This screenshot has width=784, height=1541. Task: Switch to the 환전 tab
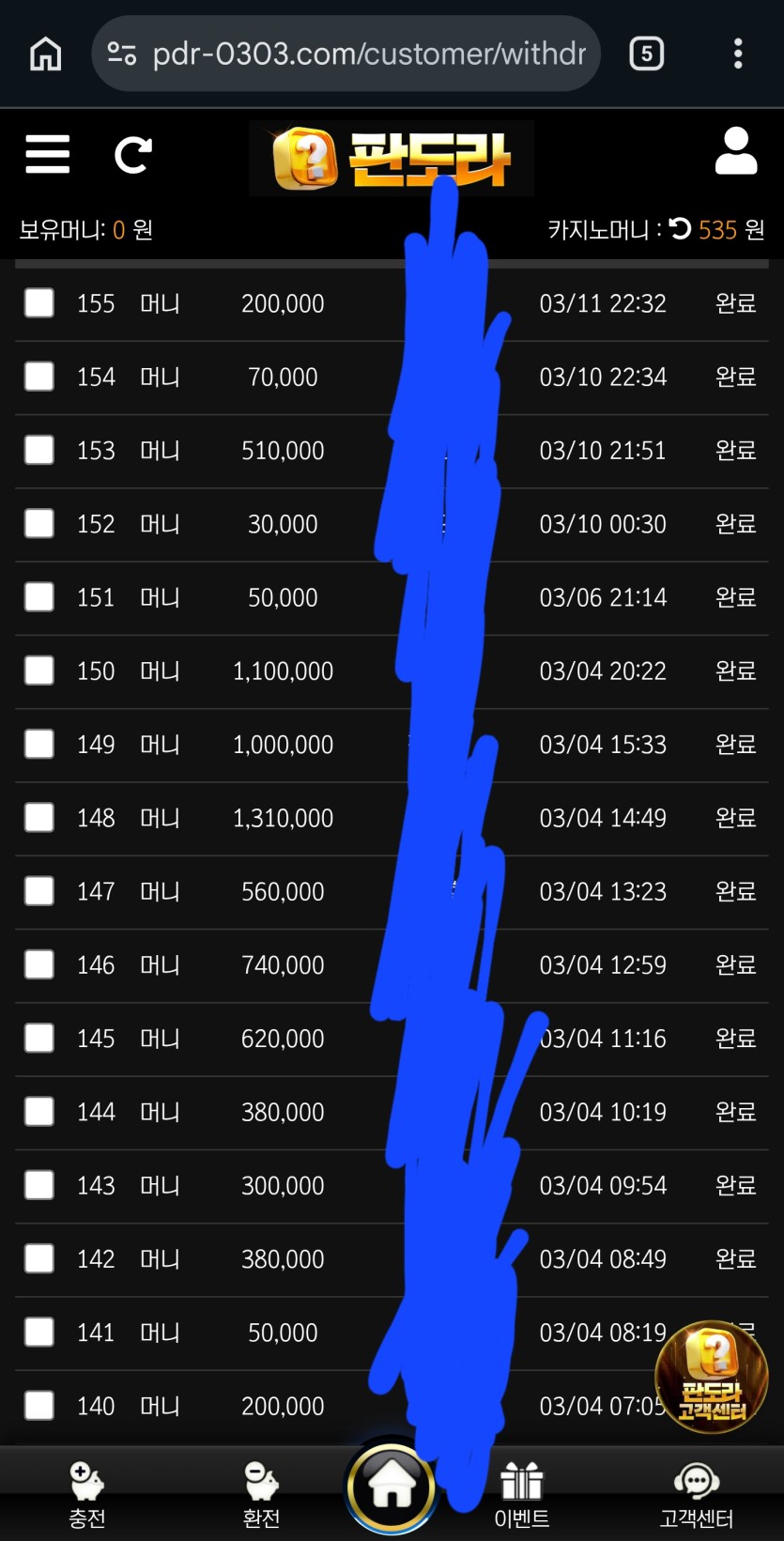pyautogui.click(x=261, y=1495)
